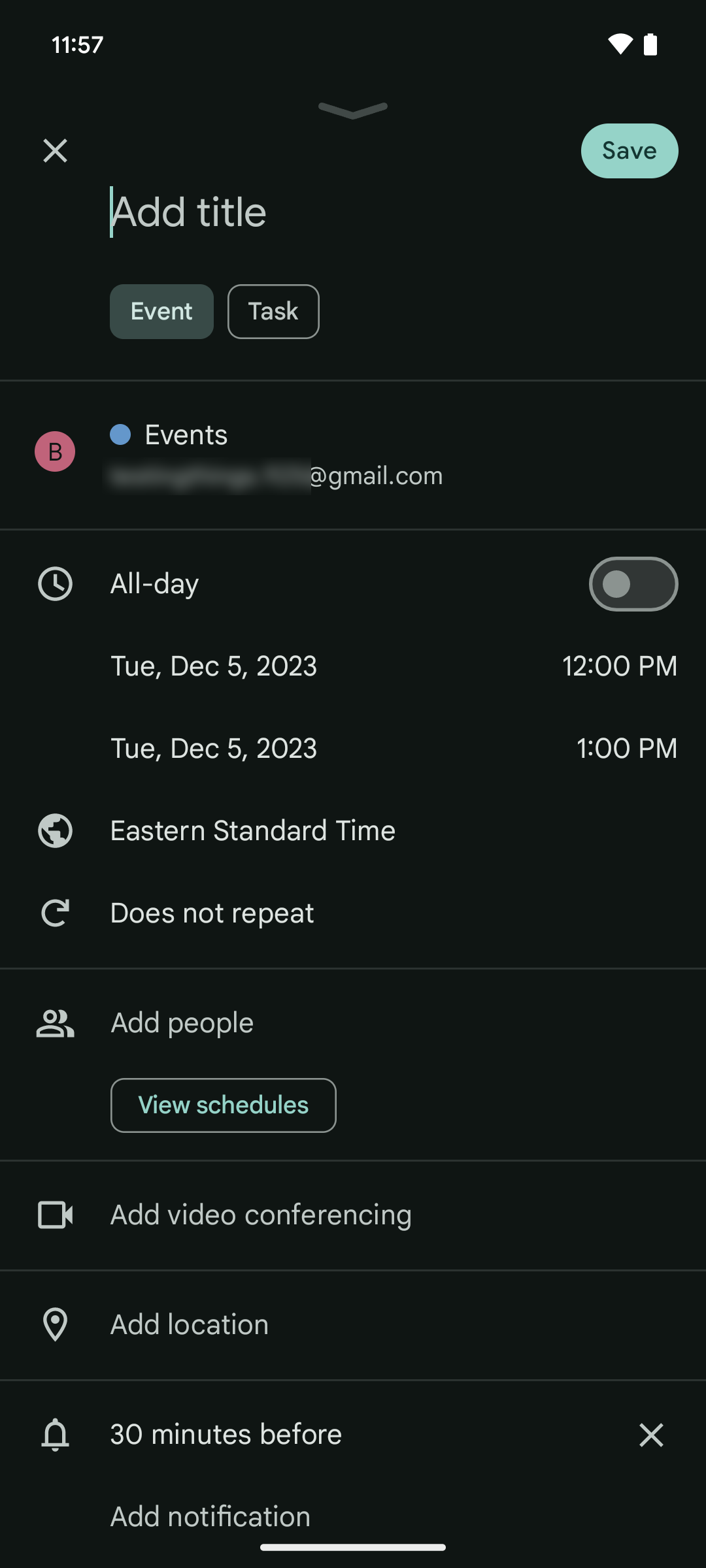
Task: Switch to the Task type
Action: (x=273, y=312)
